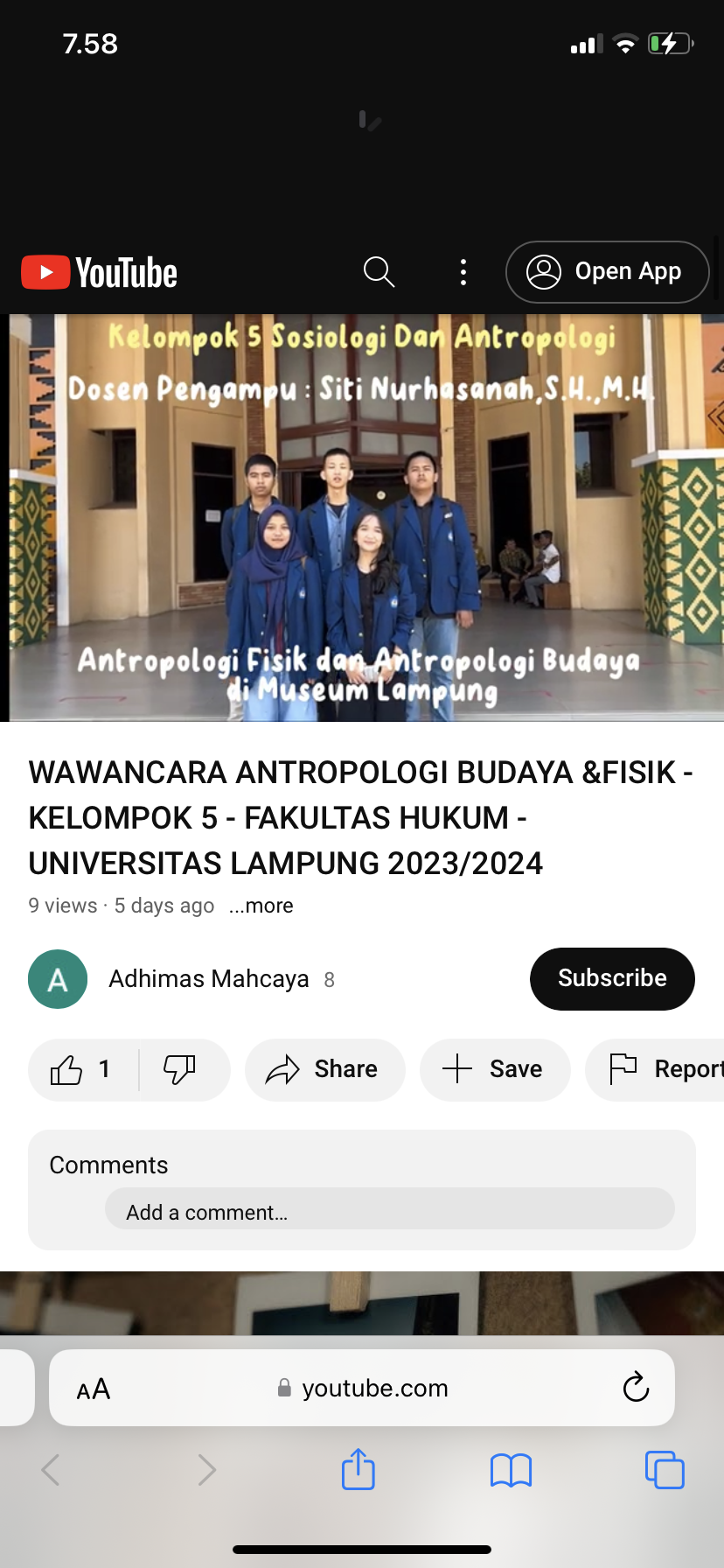The image size is (724, 1568).
Task: Save the video to a playlist
Action: 494,1069
